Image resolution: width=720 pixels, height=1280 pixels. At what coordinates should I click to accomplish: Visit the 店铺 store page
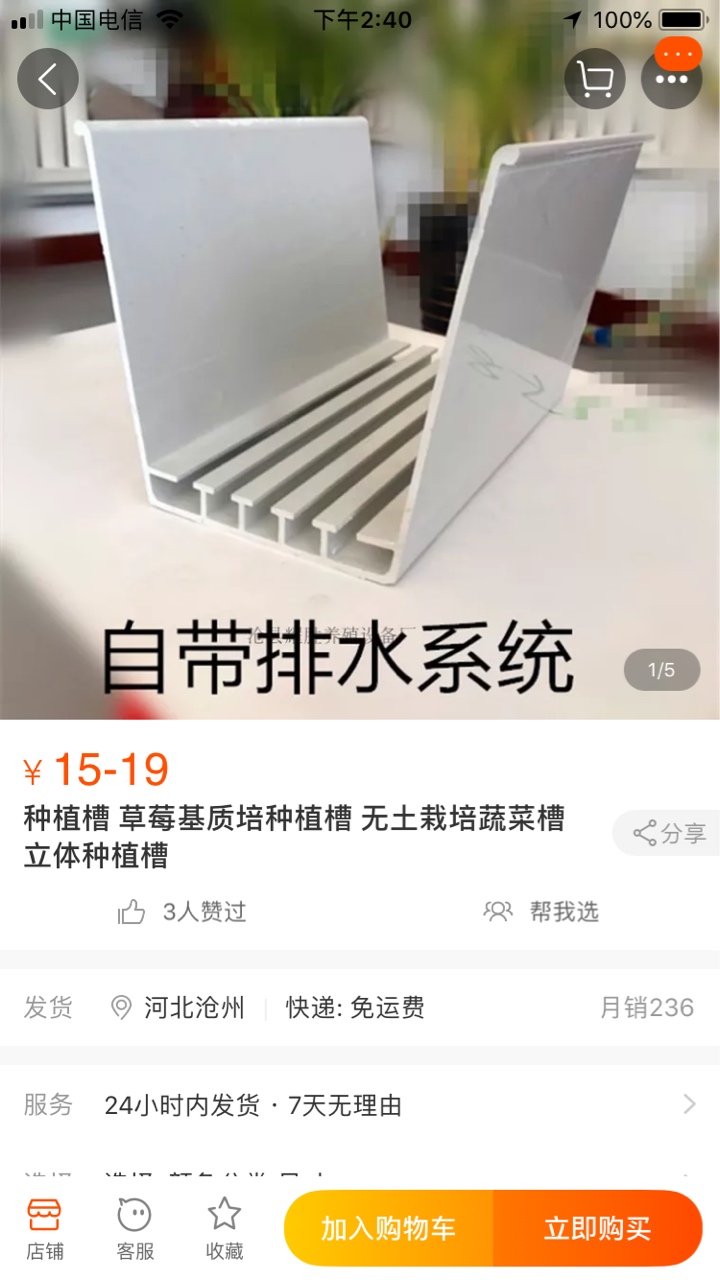45,1228
